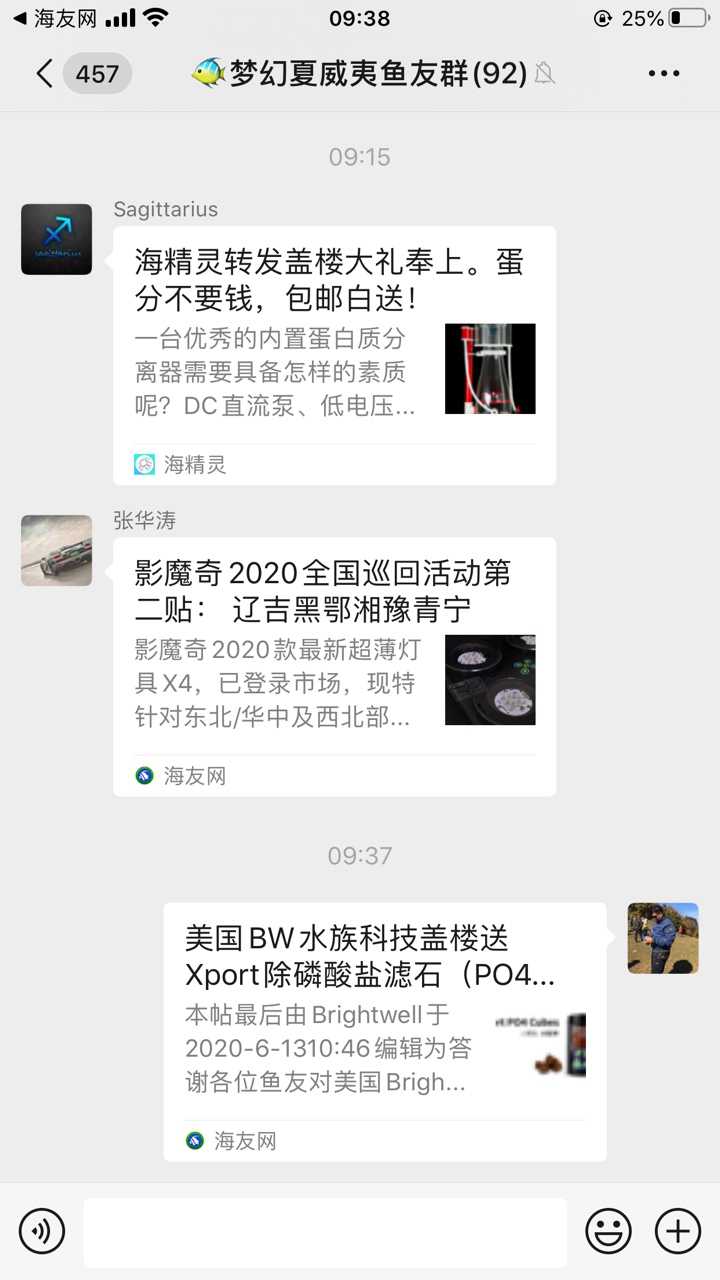Focus the message text field

(324, 1232)
